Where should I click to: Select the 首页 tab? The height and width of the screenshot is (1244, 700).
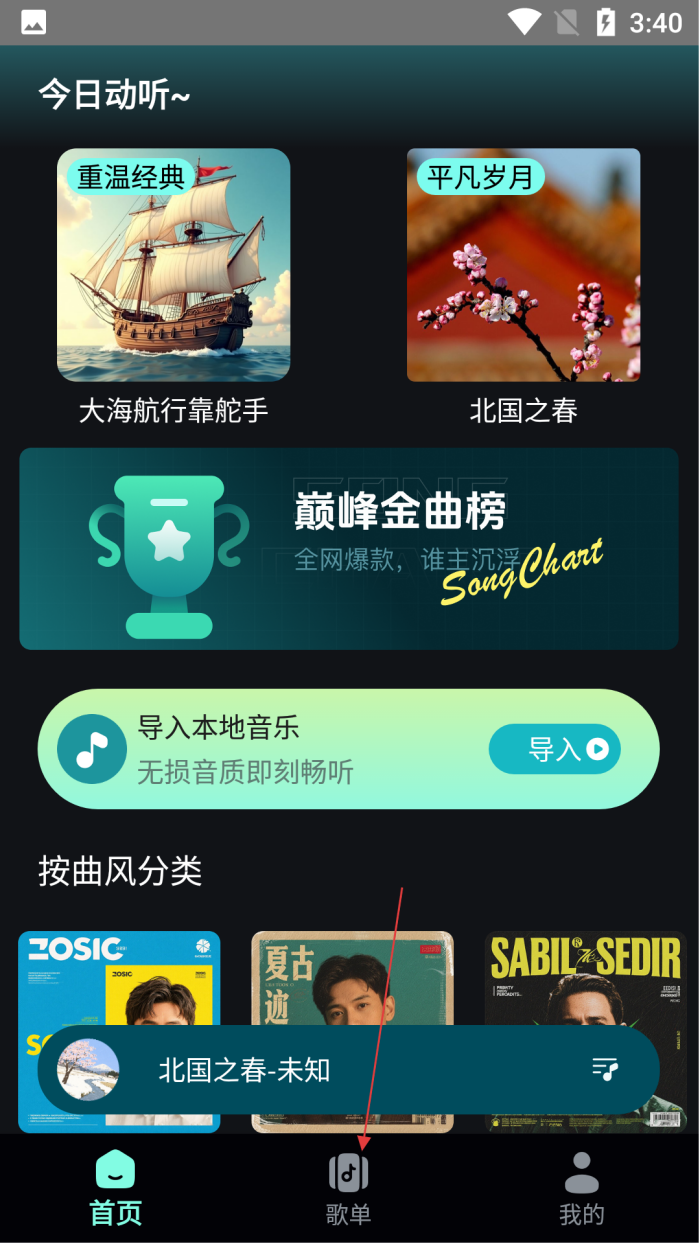point(116,1189)
